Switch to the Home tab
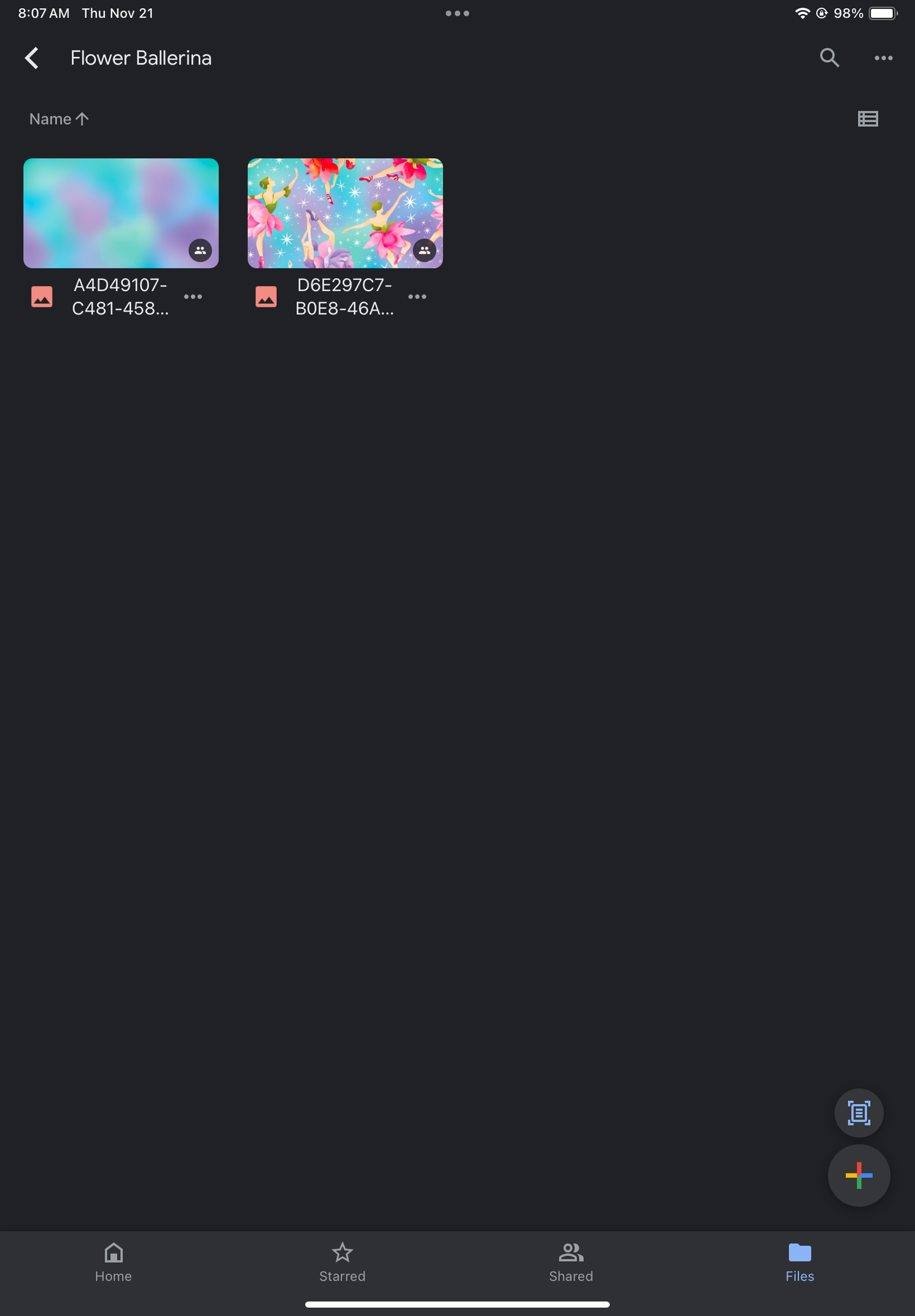Image resolution: width=915 pixels, height=1316 pixels. pos(113,1262)
